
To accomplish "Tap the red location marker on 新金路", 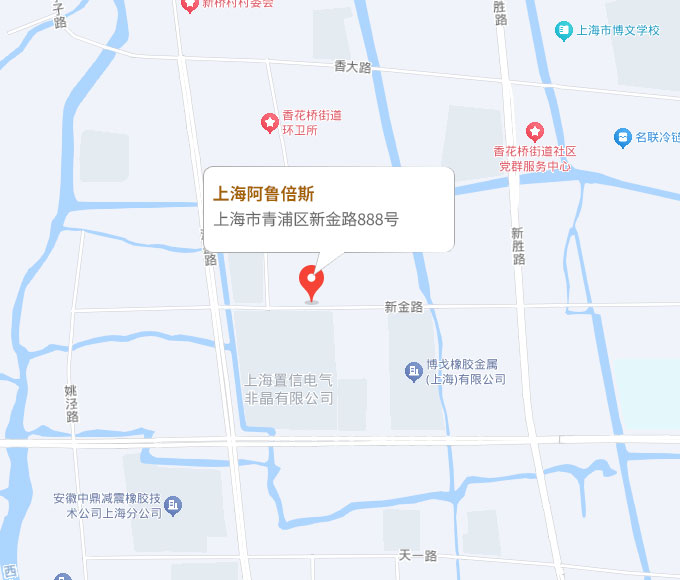I will [x=313, y=282].
